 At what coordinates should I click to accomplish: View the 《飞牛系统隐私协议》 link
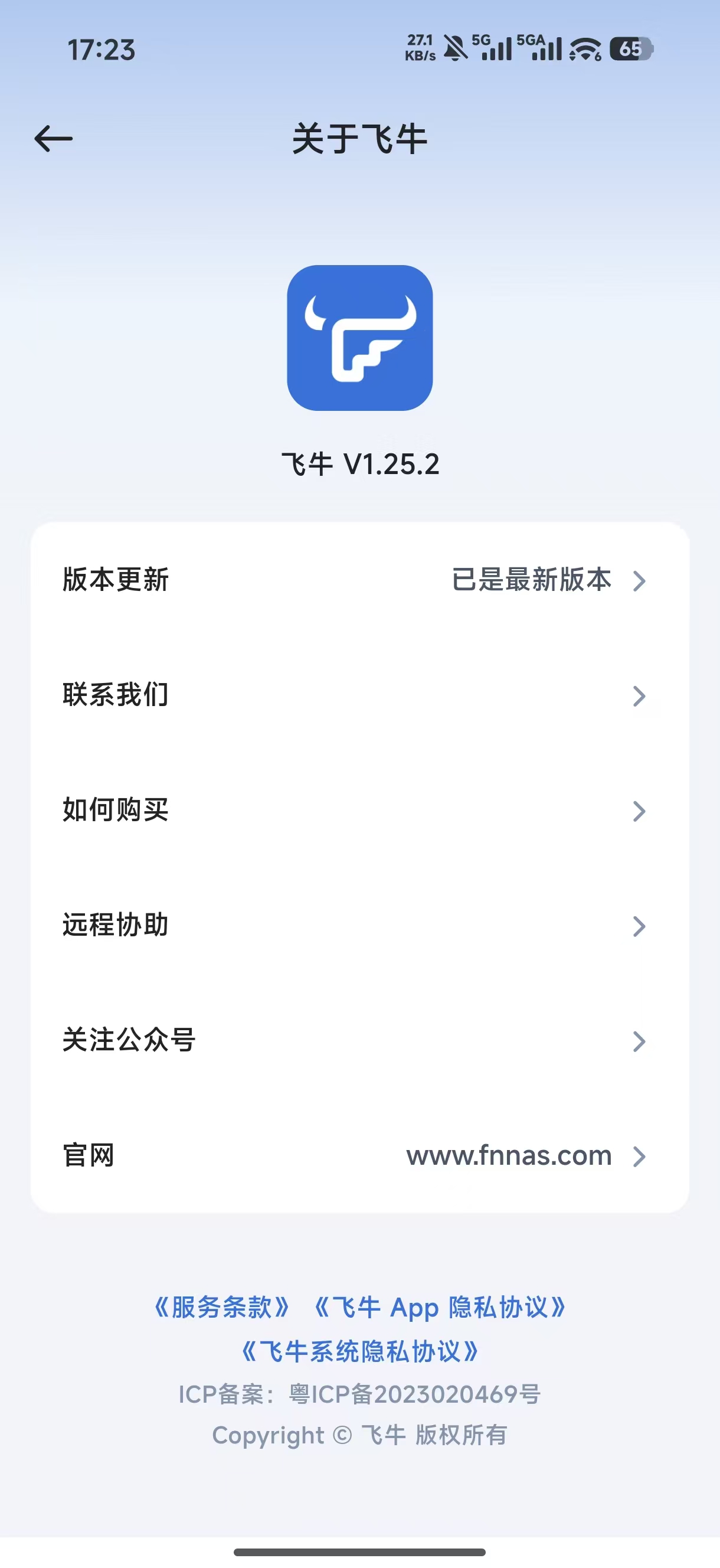click(x=359, y=1351)
